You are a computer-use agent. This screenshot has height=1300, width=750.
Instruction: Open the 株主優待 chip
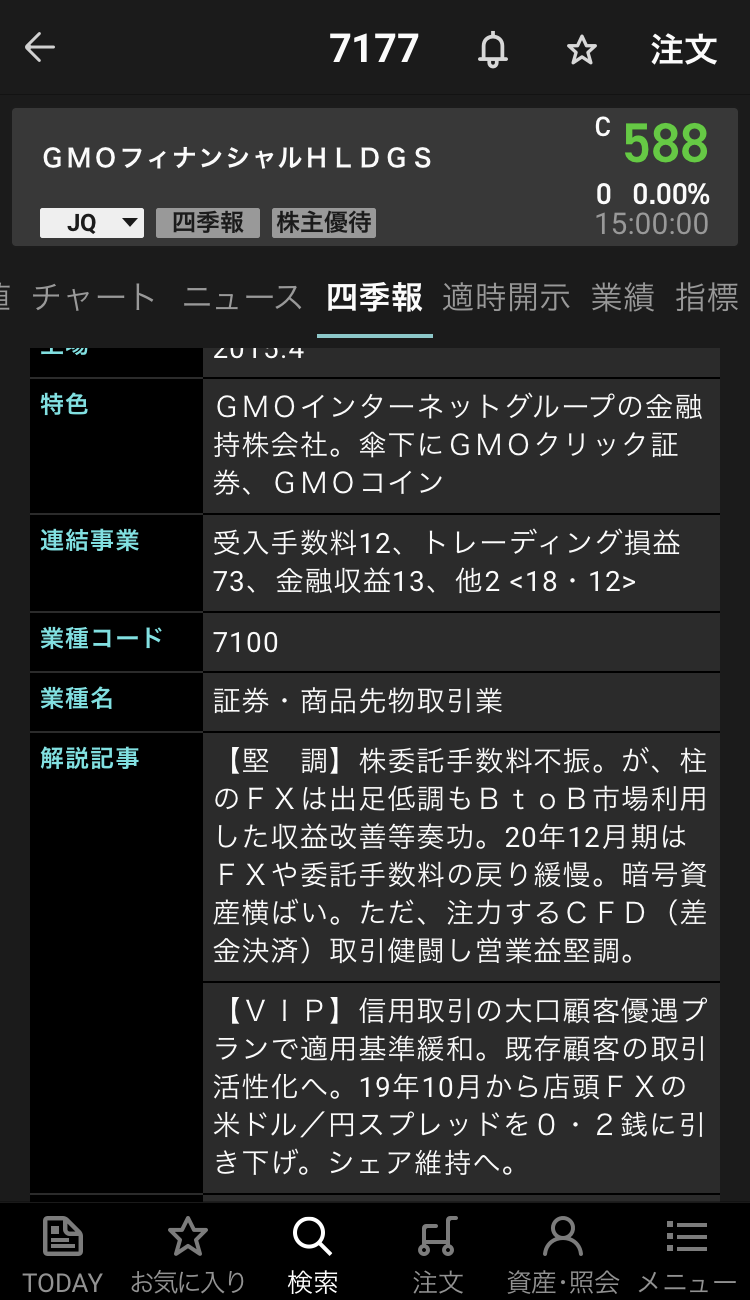(324, 223)
